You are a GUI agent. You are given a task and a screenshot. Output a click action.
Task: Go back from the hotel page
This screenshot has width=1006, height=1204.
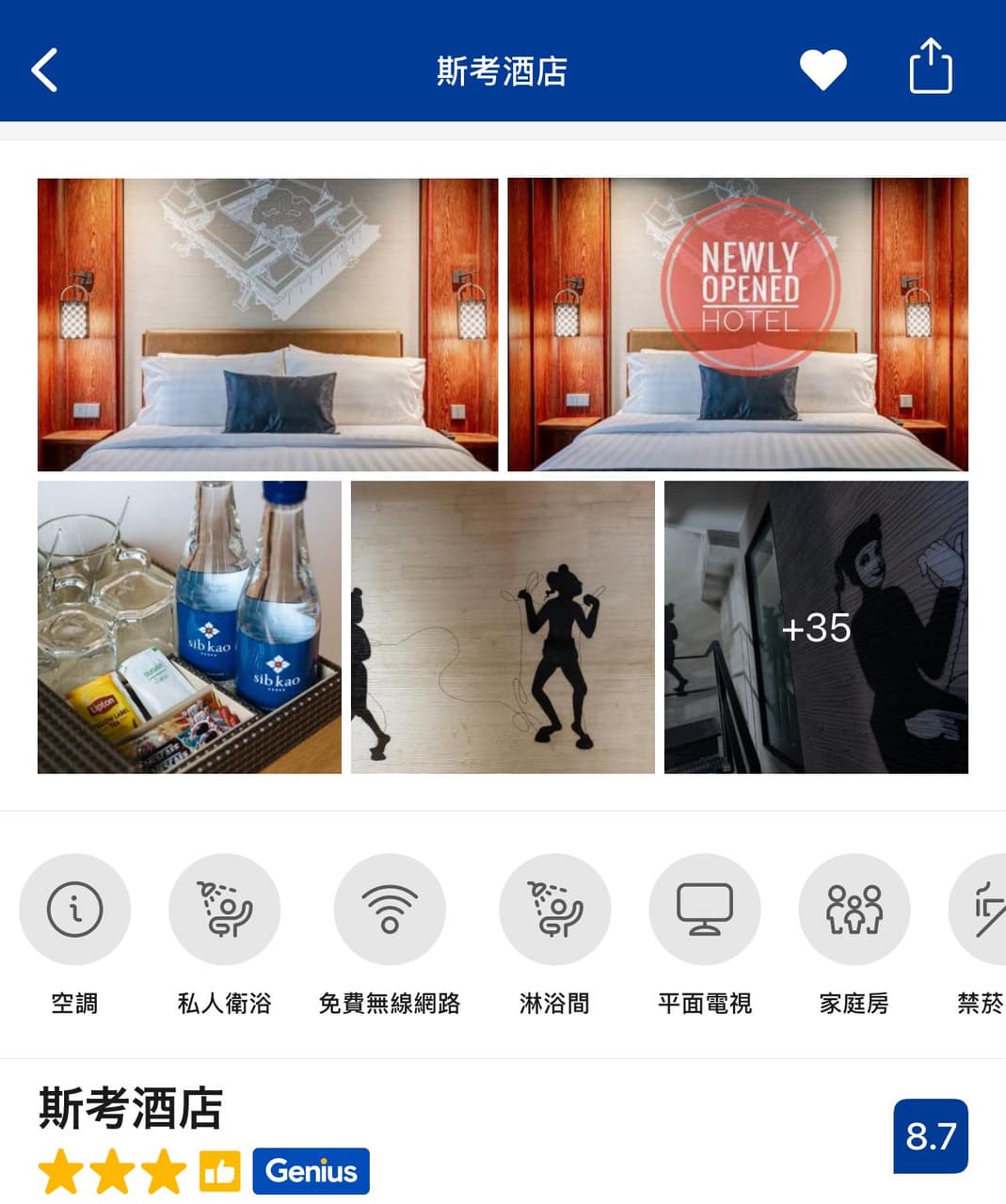pos(44,70)
